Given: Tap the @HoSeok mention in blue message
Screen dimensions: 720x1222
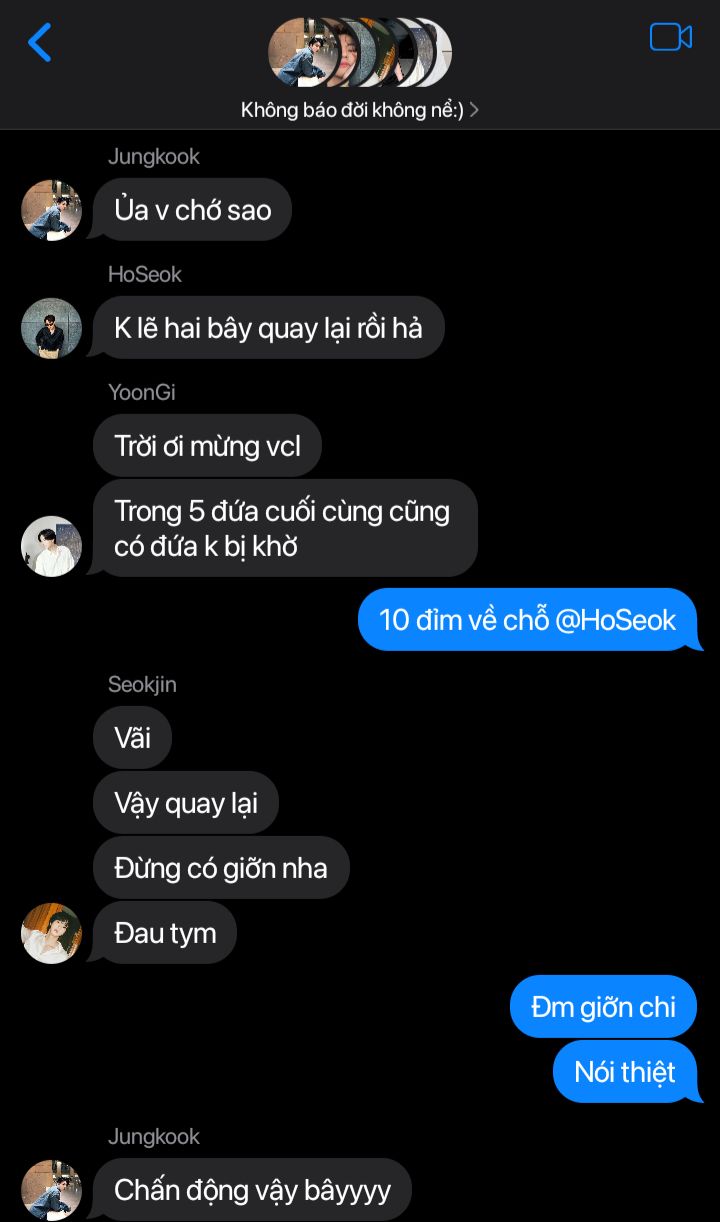Looking at the screenshot, I should pyautogui.click(x=615, y=620).
